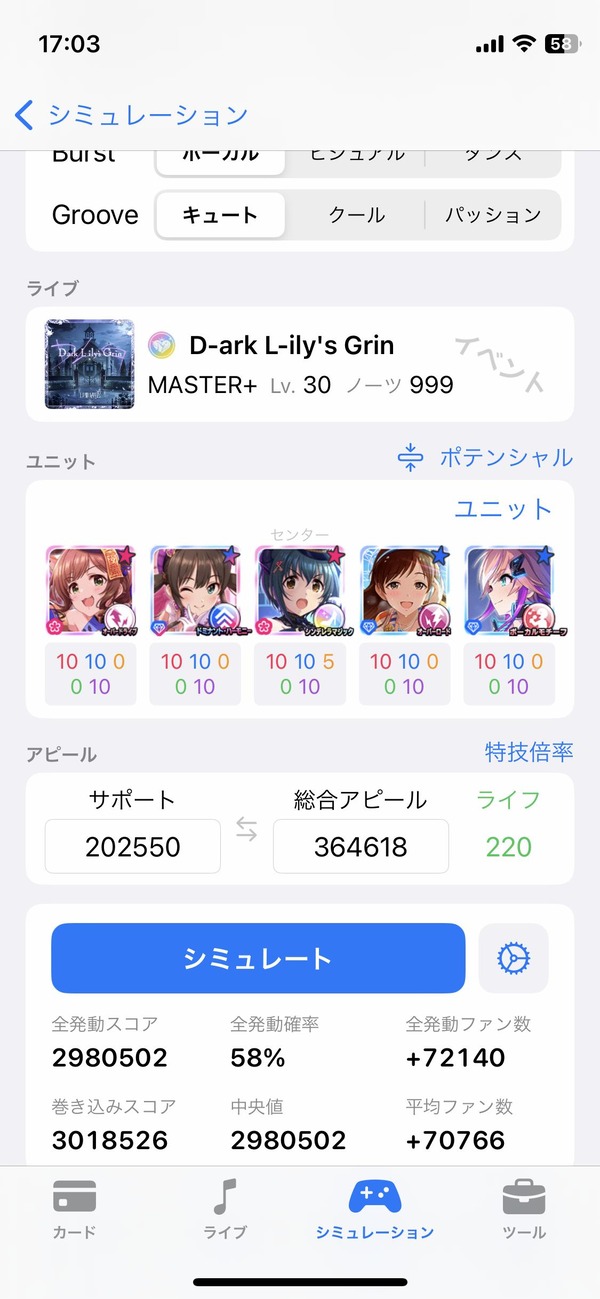Switch to the ライブ tab
The width and height of the screenshot is (600, 1299).
coord(225,1209)
